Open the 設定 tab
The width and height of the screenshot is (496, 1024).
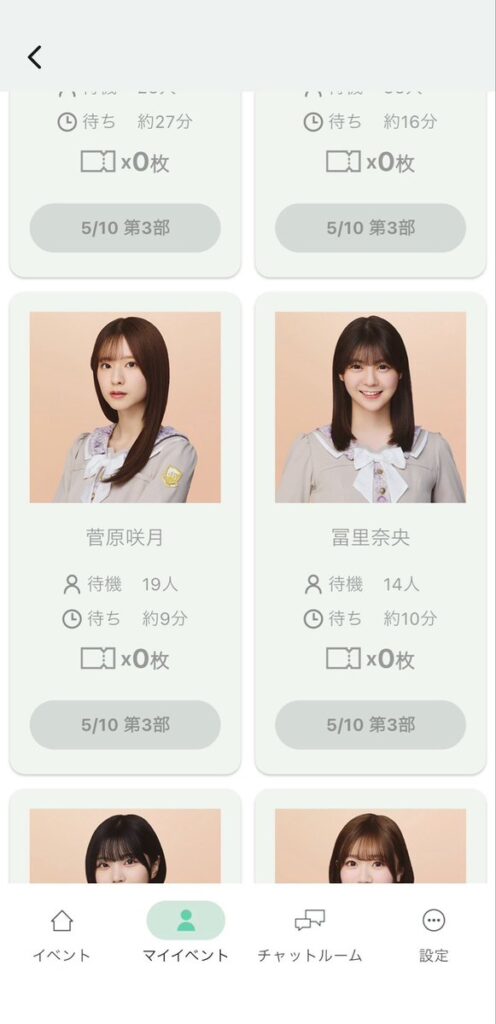[x=433, y=936]
